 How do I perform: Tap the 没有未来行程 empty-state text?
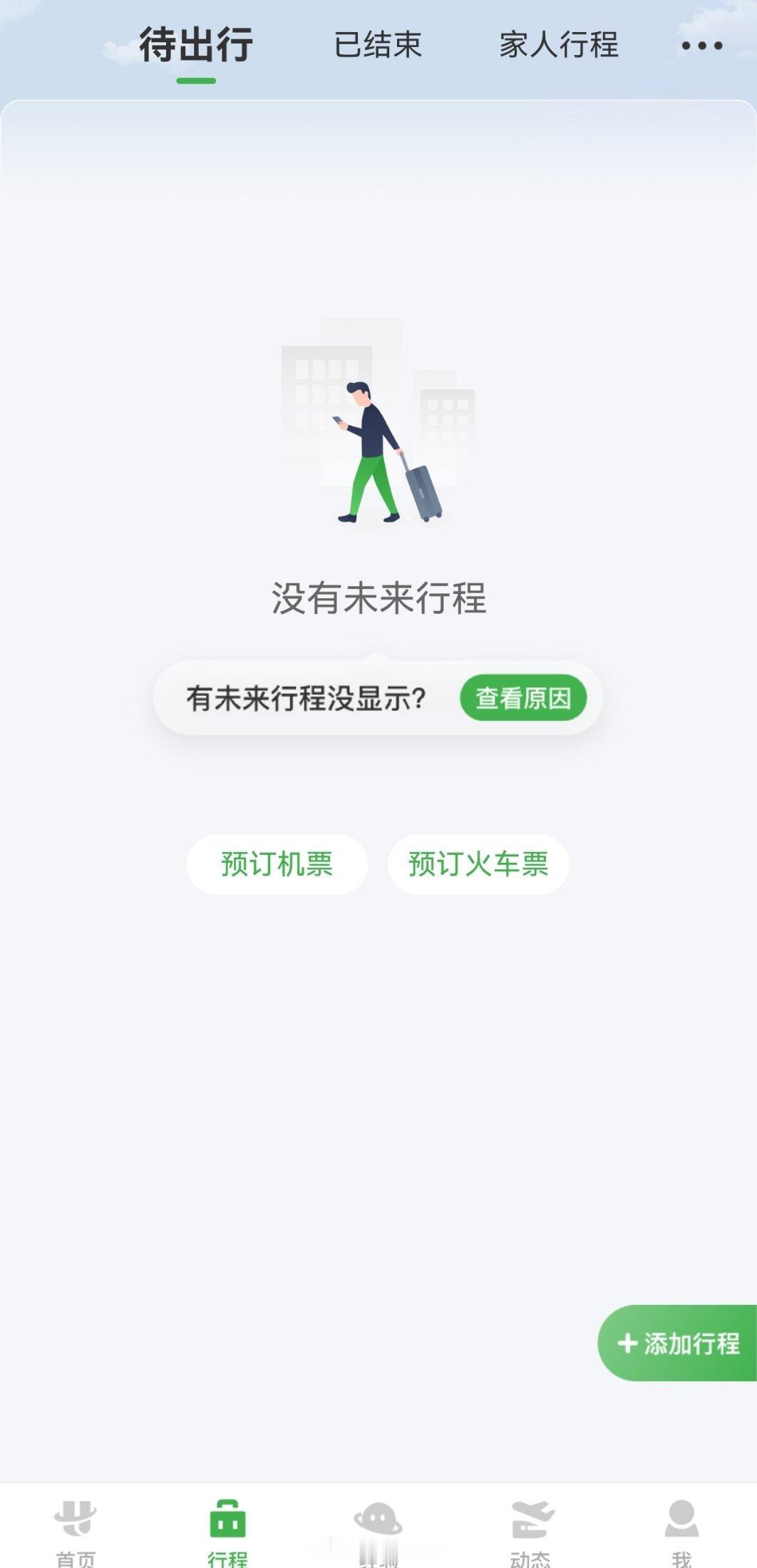click(378, 599)
